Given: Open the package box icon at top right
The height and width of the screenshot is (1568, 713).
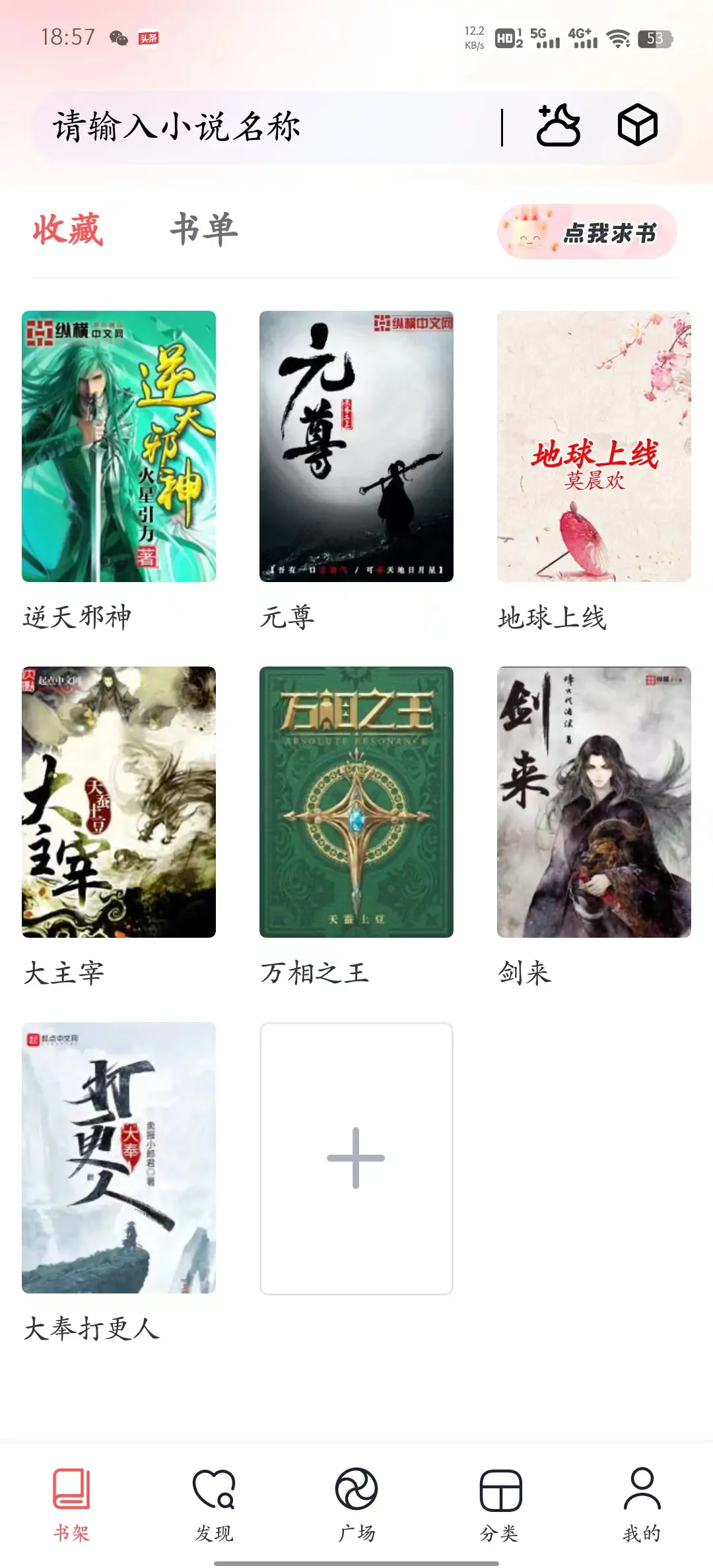Looking at the screenshot, I should click(636, 125).
